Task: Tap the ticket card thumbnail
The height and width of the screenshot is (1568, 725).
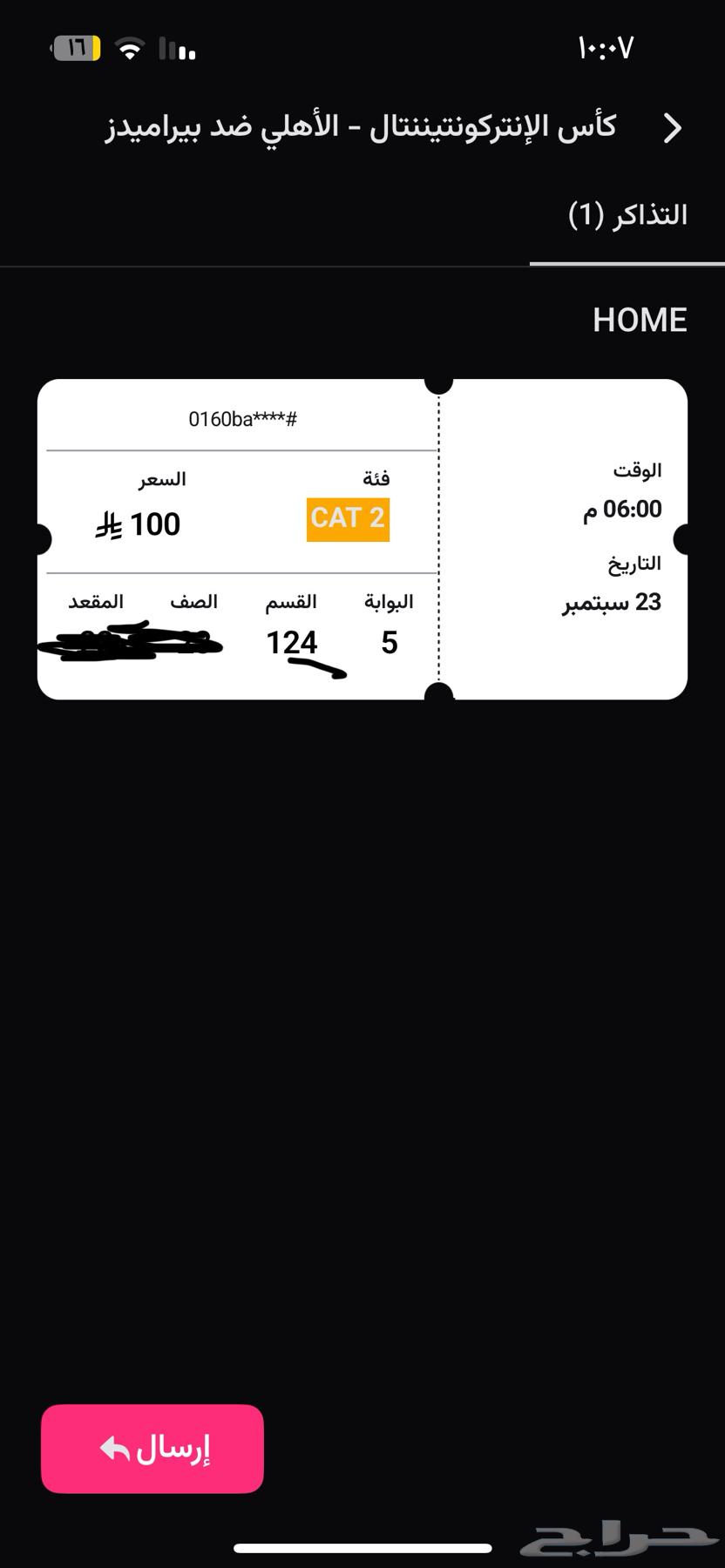Action: tap(362, 537)
